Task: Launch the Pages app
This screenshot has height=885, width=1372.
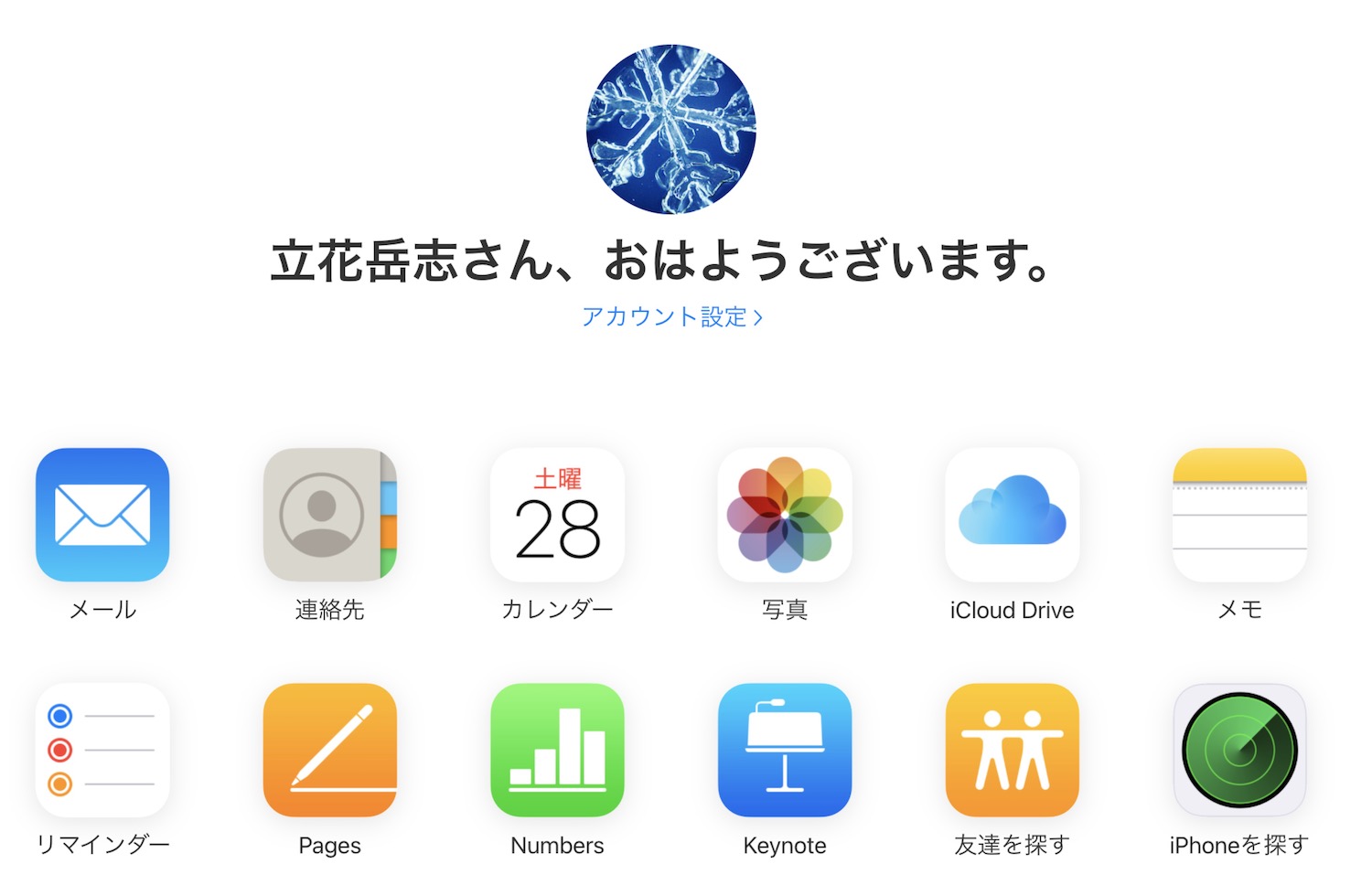Action: (329, 750)
